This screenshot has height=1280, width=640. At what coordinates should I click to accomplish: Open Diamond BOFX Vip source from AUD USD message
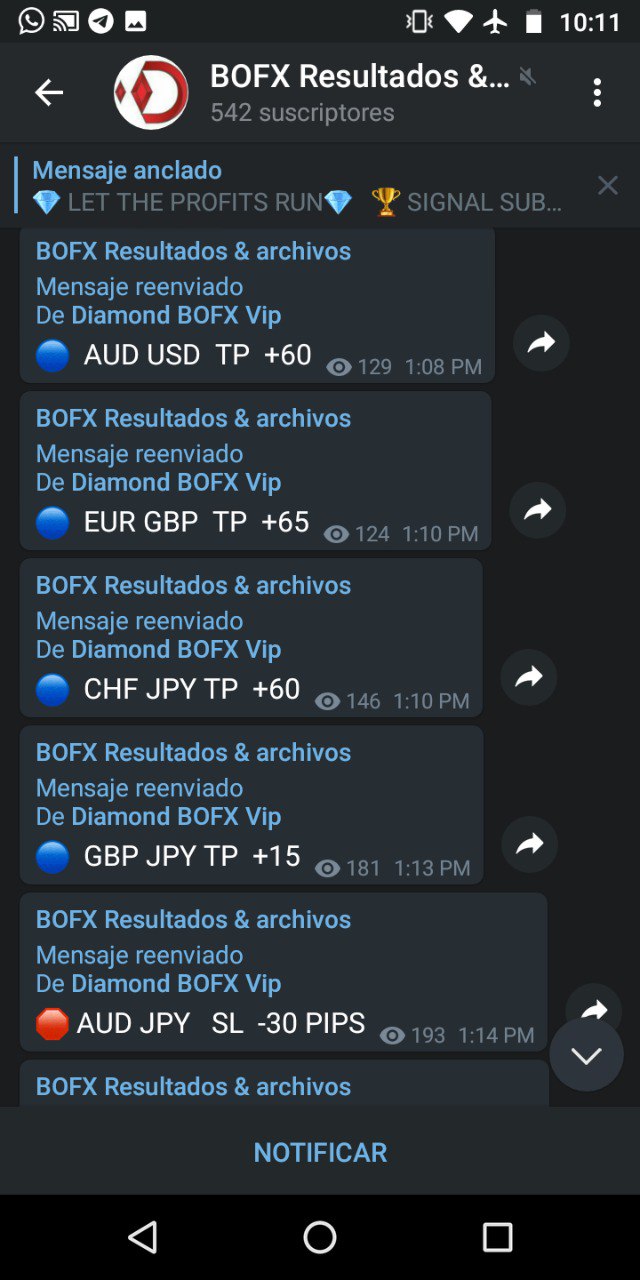click(x=176, y=315)
